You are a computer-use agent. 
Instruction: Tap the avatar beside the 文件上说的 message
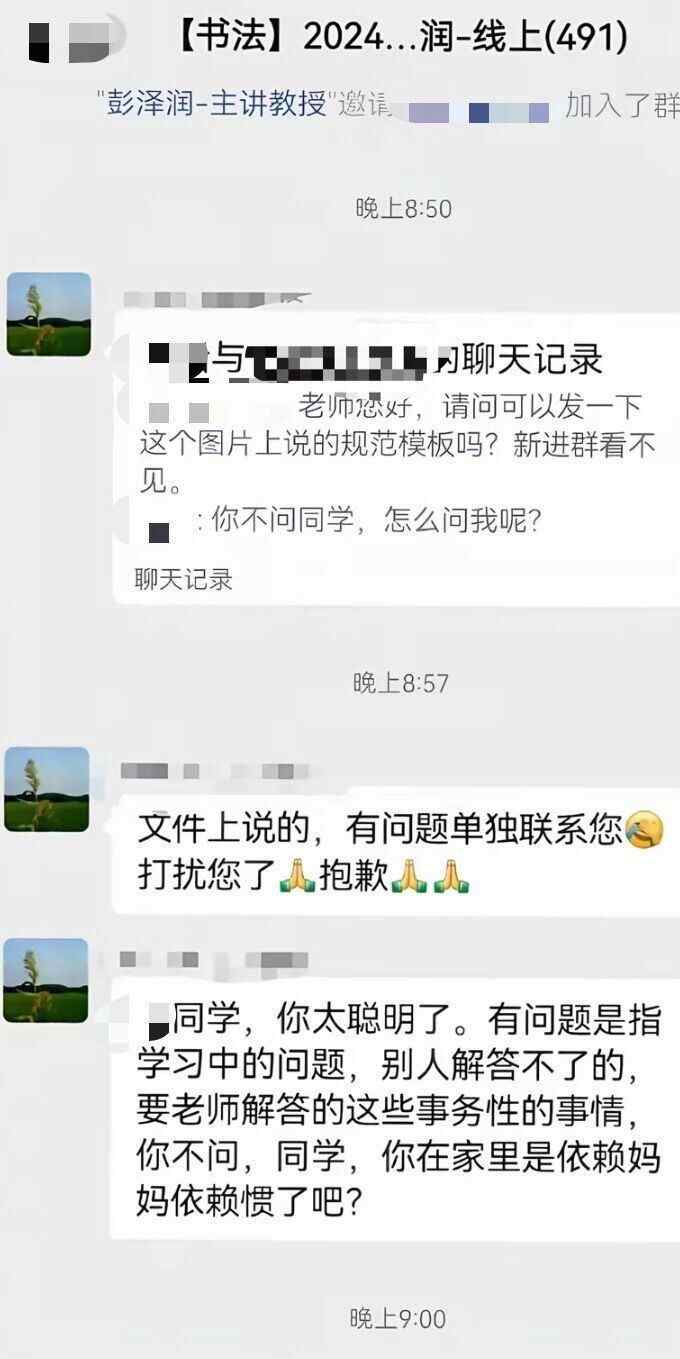pyautogui.click(x=47, y=789)
